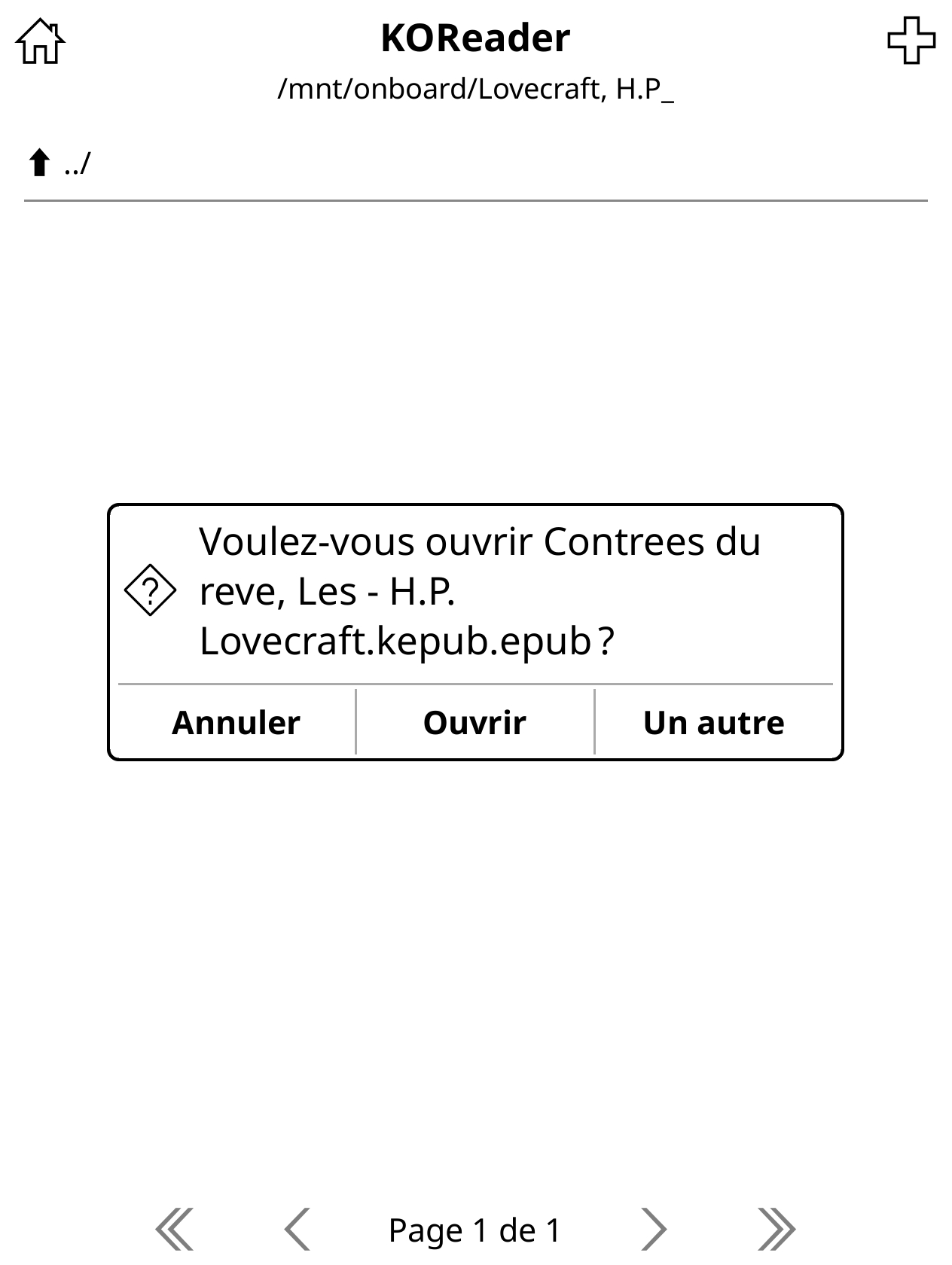This screenshot has height=1265, width=952.
Task: Confirm opening with Ouvrir
Action: [474, 722]
